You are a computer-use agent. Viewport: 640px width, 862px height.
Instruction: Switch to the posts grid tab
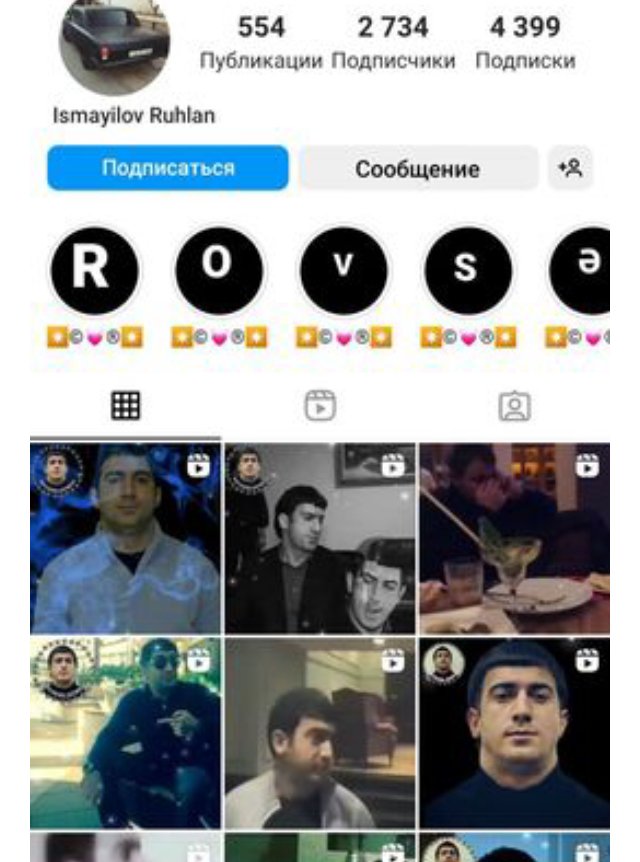coord(125,405)
